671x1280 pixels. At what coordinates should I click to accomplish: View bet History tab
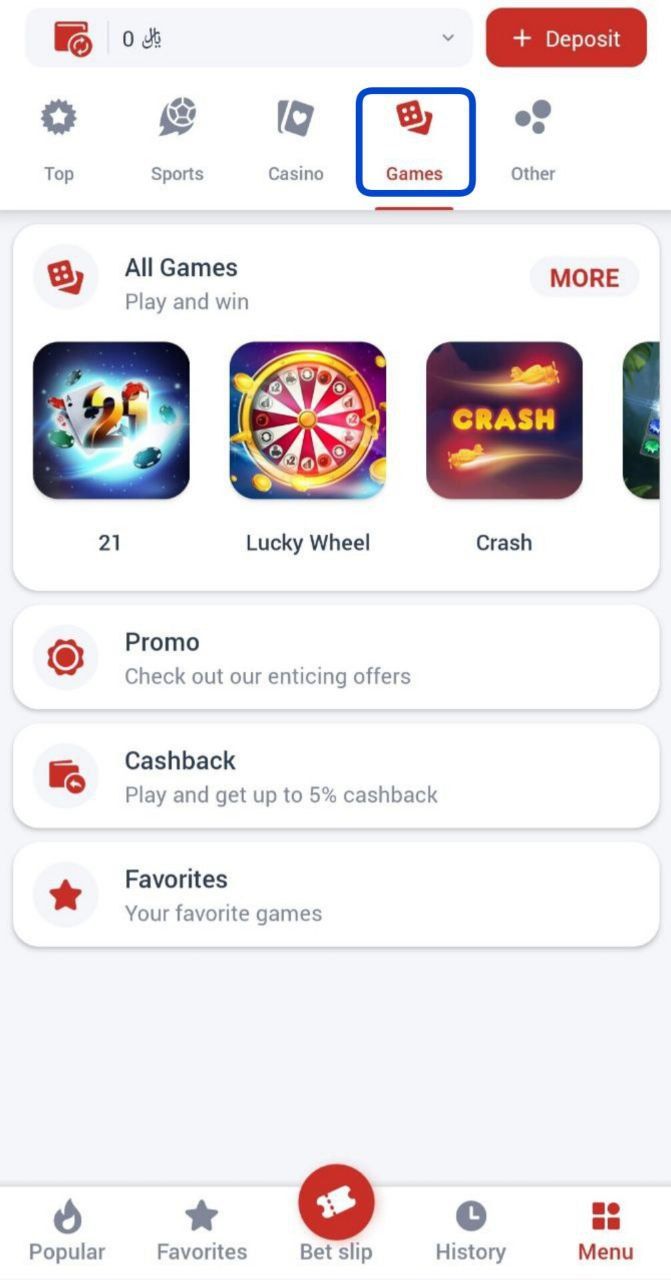coord(470,1232)
